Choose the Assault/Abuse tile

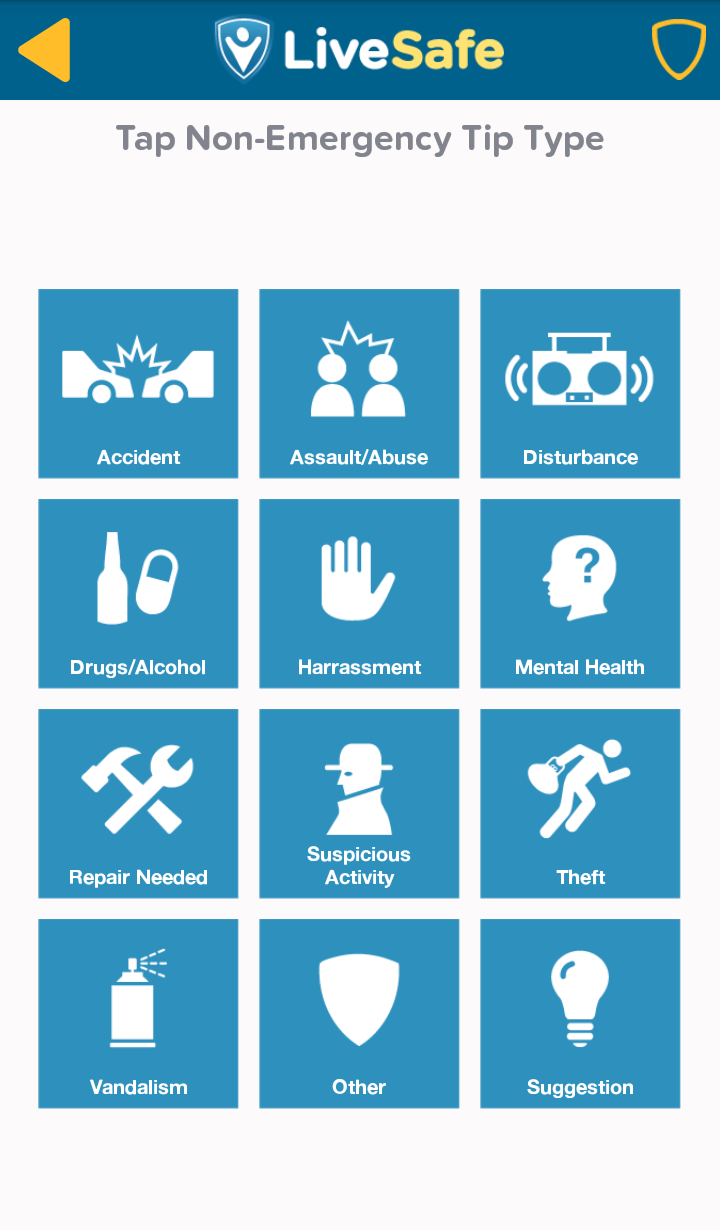click(x=359, y=384)
